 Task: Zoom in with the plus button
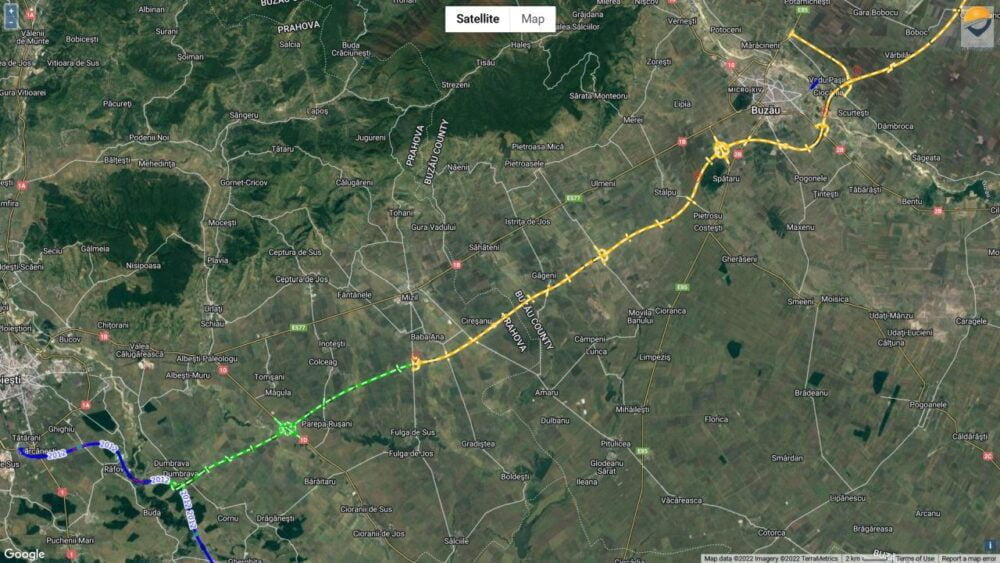11,11
